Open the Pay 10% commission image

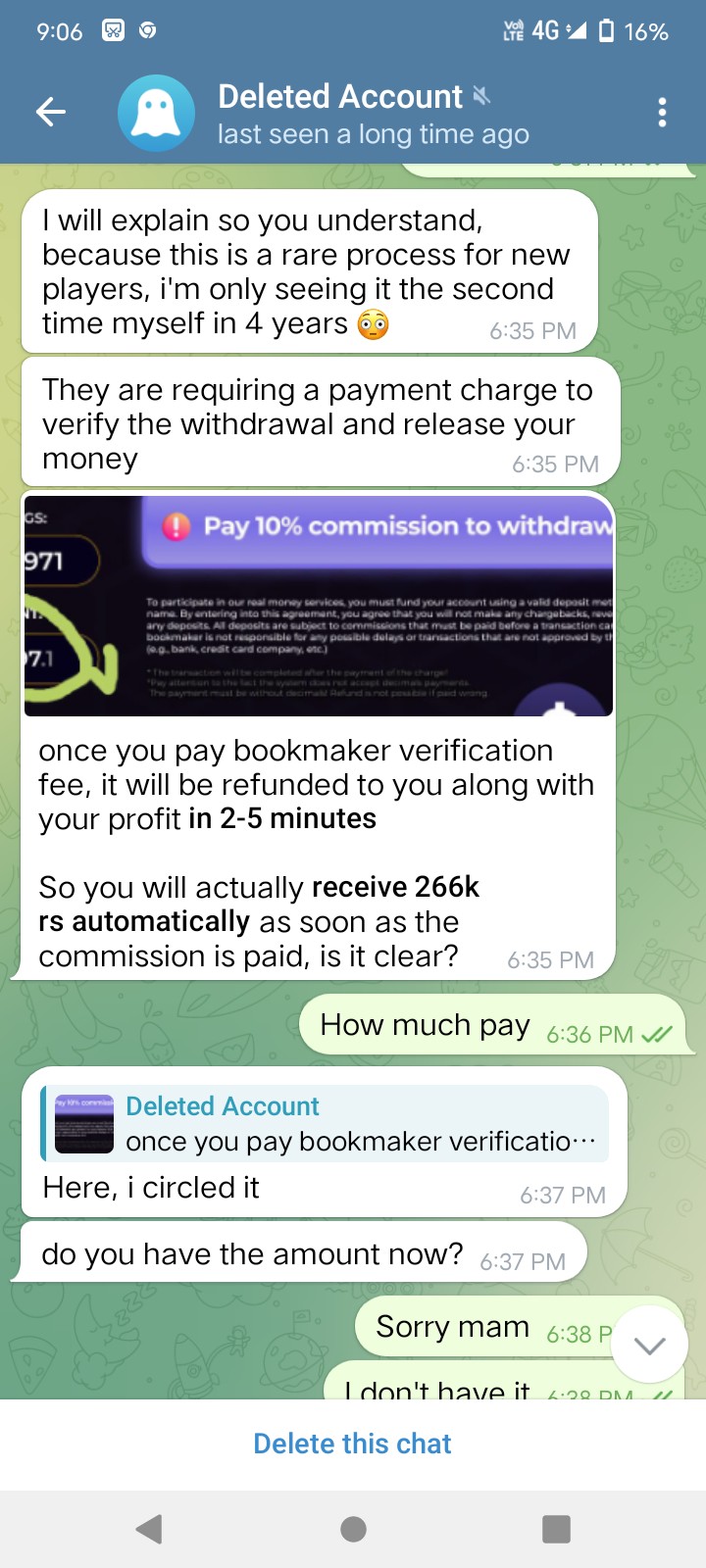(319, 607)
